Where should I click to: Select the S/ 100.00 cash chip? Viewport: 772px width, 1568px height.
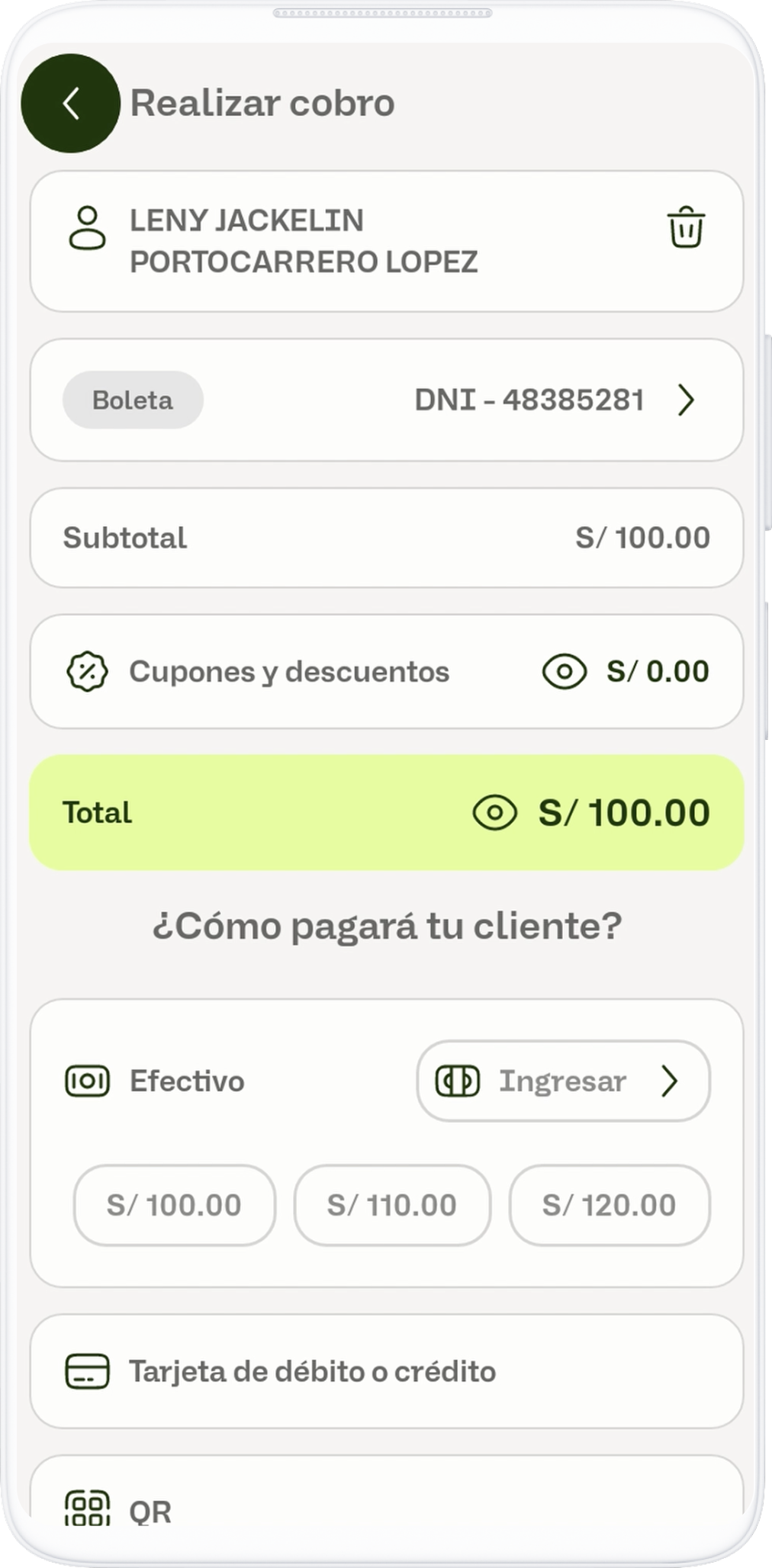click(174, 1205)
